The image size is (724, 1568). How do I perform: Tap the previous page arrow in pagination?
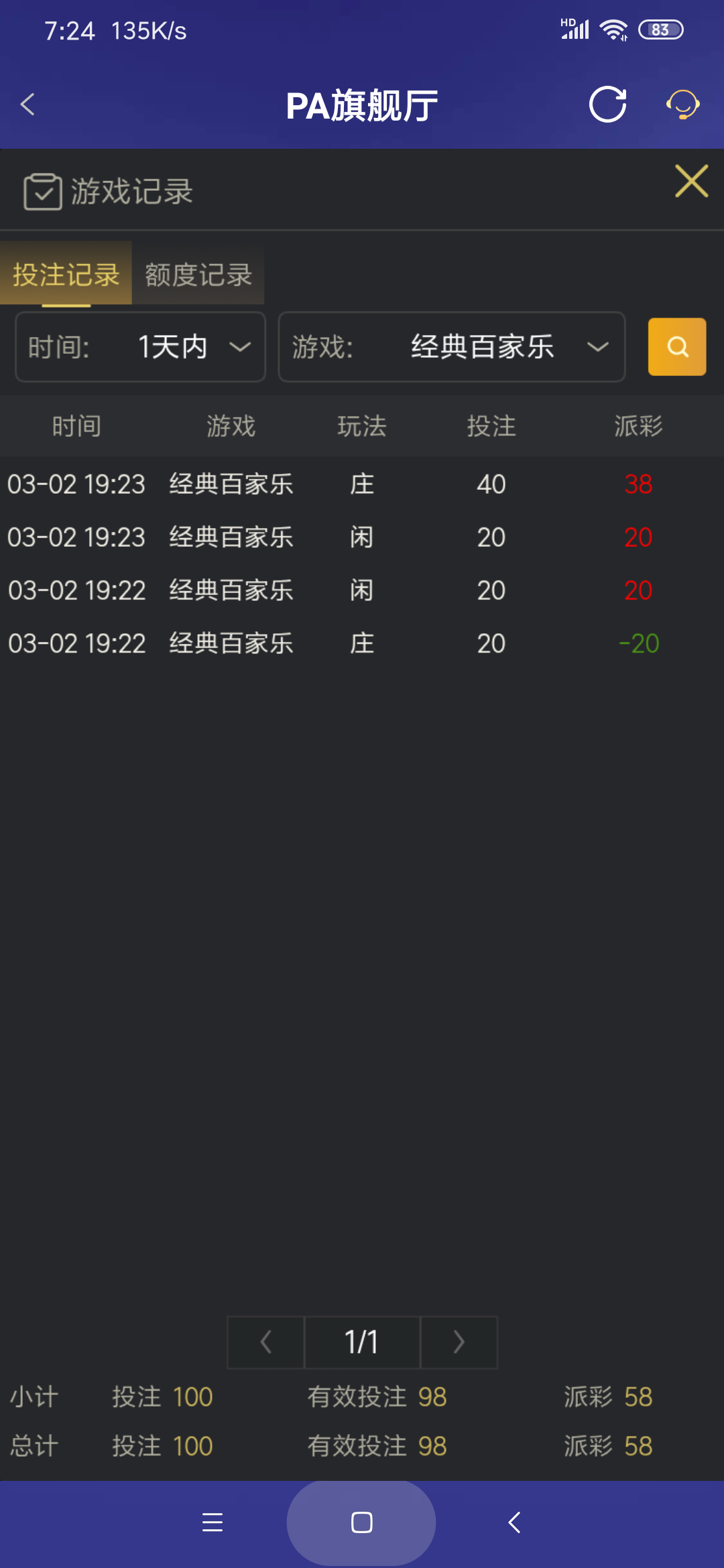(x=265, y=1342)
